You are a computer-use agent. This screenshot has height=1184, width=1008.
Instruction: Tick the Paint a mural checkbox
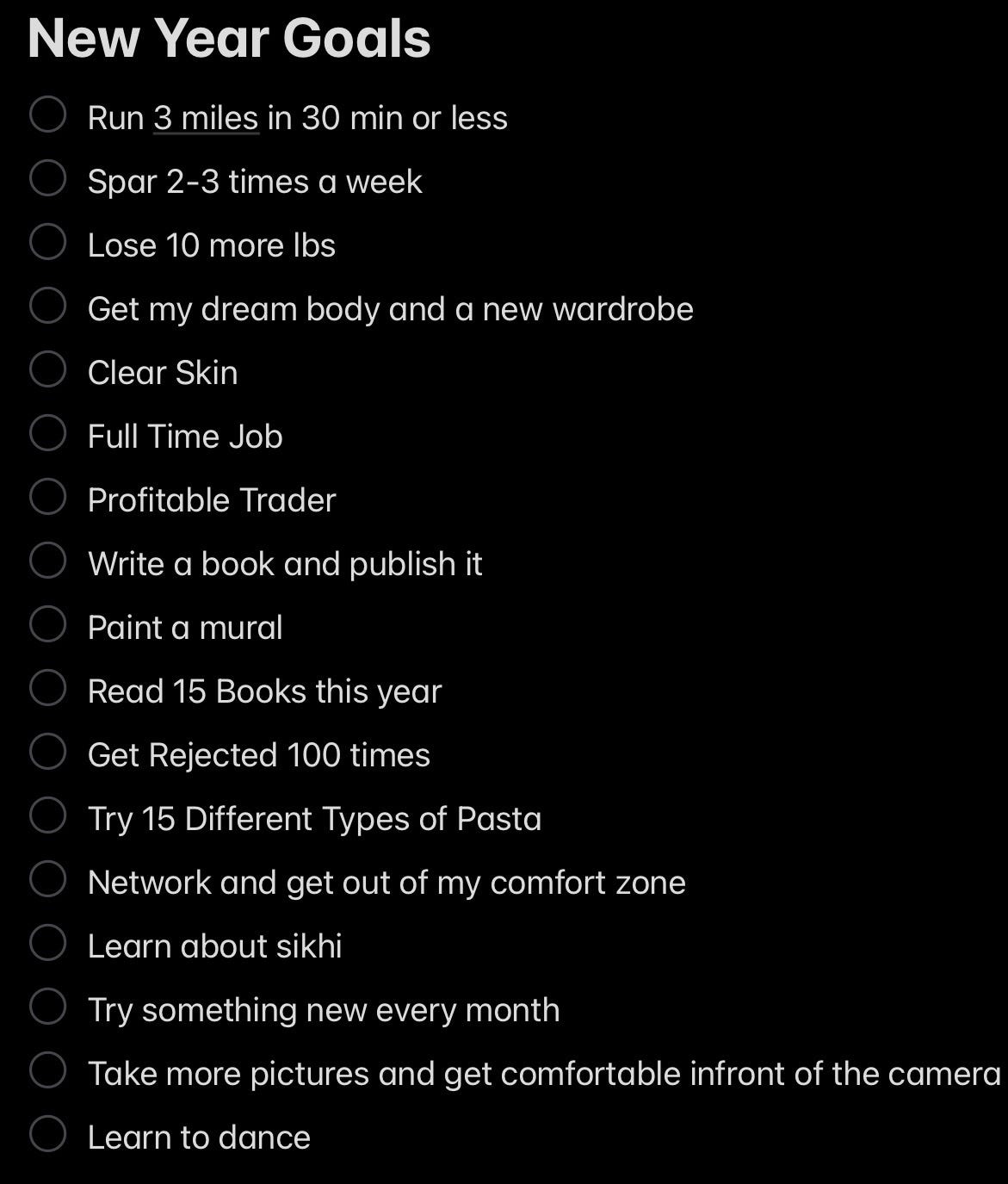point(47,624)
